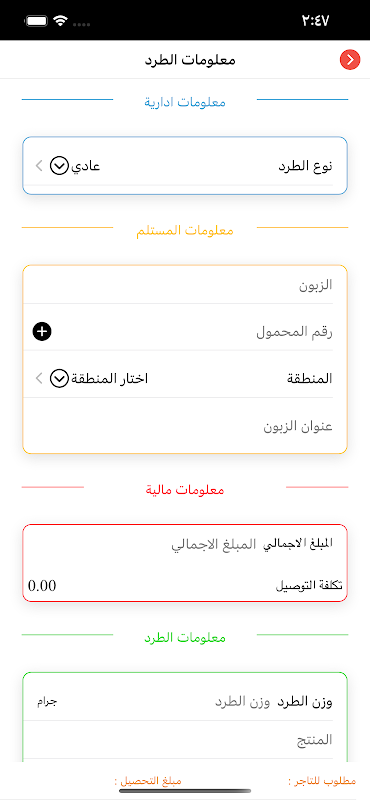The image size is (370, 800).
Task: Tap the red back arrow button
Action: [350, 60]
